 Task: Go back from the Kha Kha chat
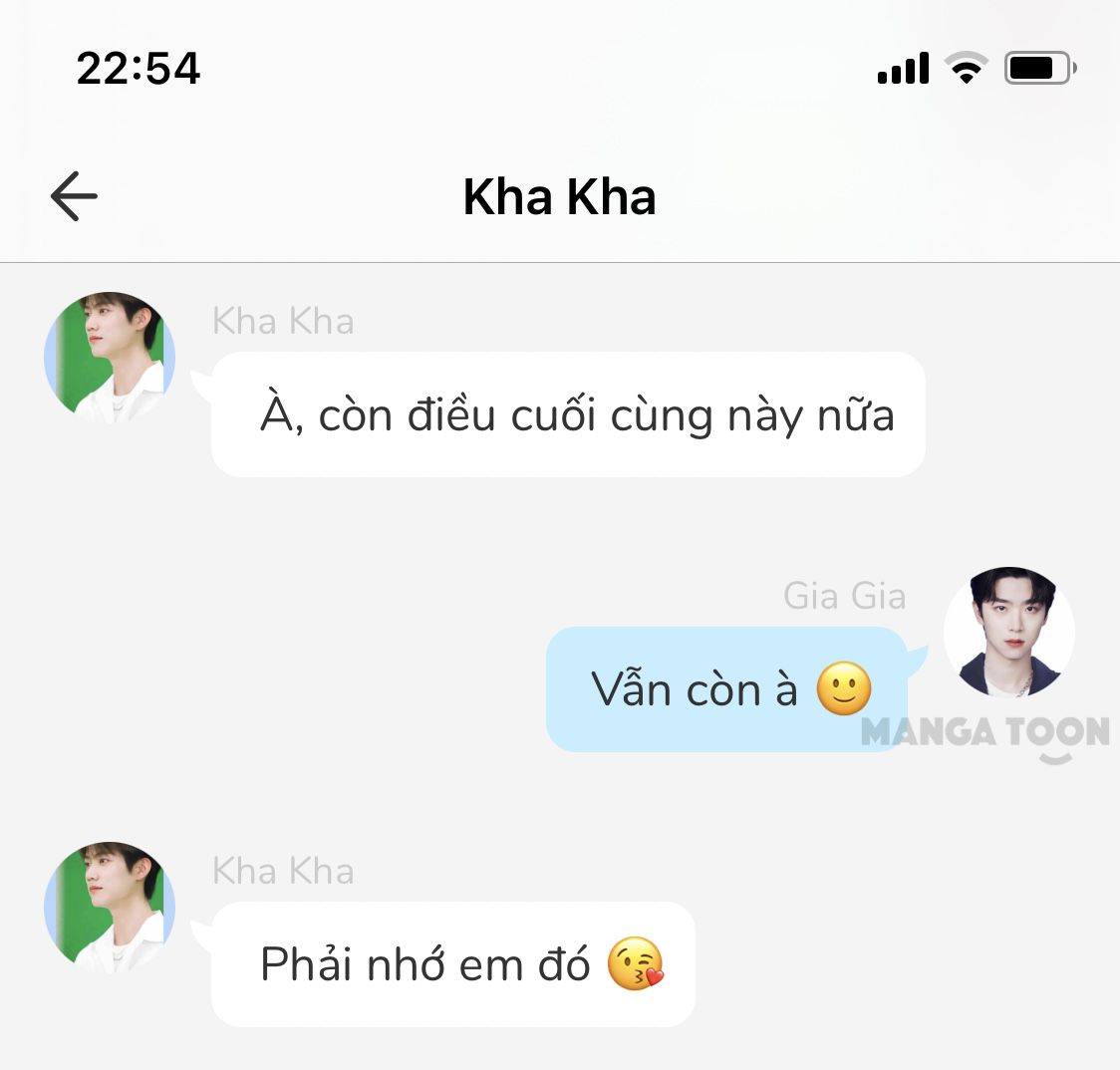(x=74, y=195)
